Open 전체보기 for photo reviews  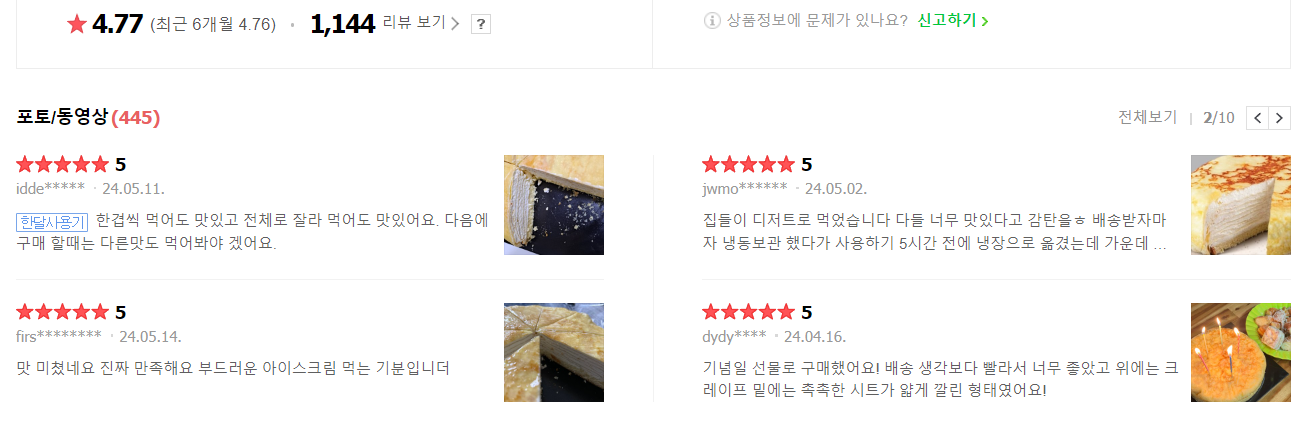(x=1147, y=118)
